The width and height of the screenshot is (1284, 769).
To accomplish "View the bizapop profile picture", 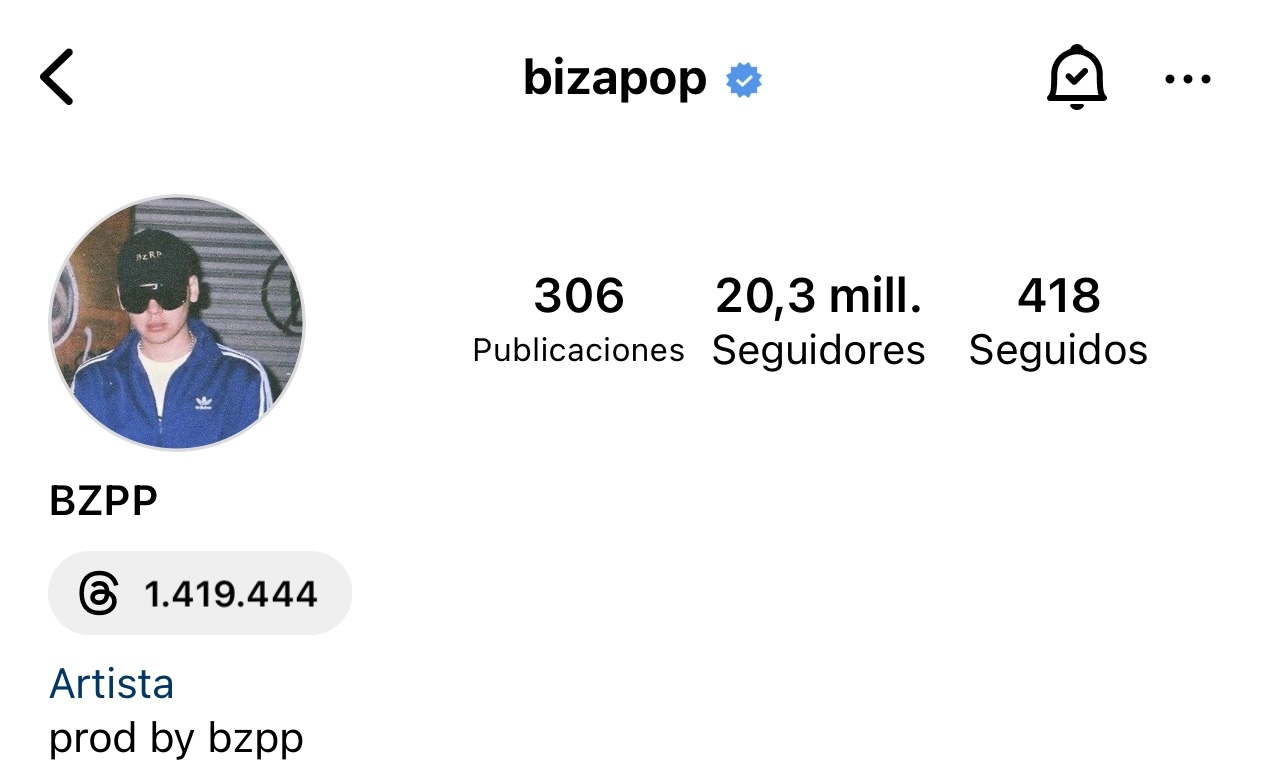I will tap(177, 322).
